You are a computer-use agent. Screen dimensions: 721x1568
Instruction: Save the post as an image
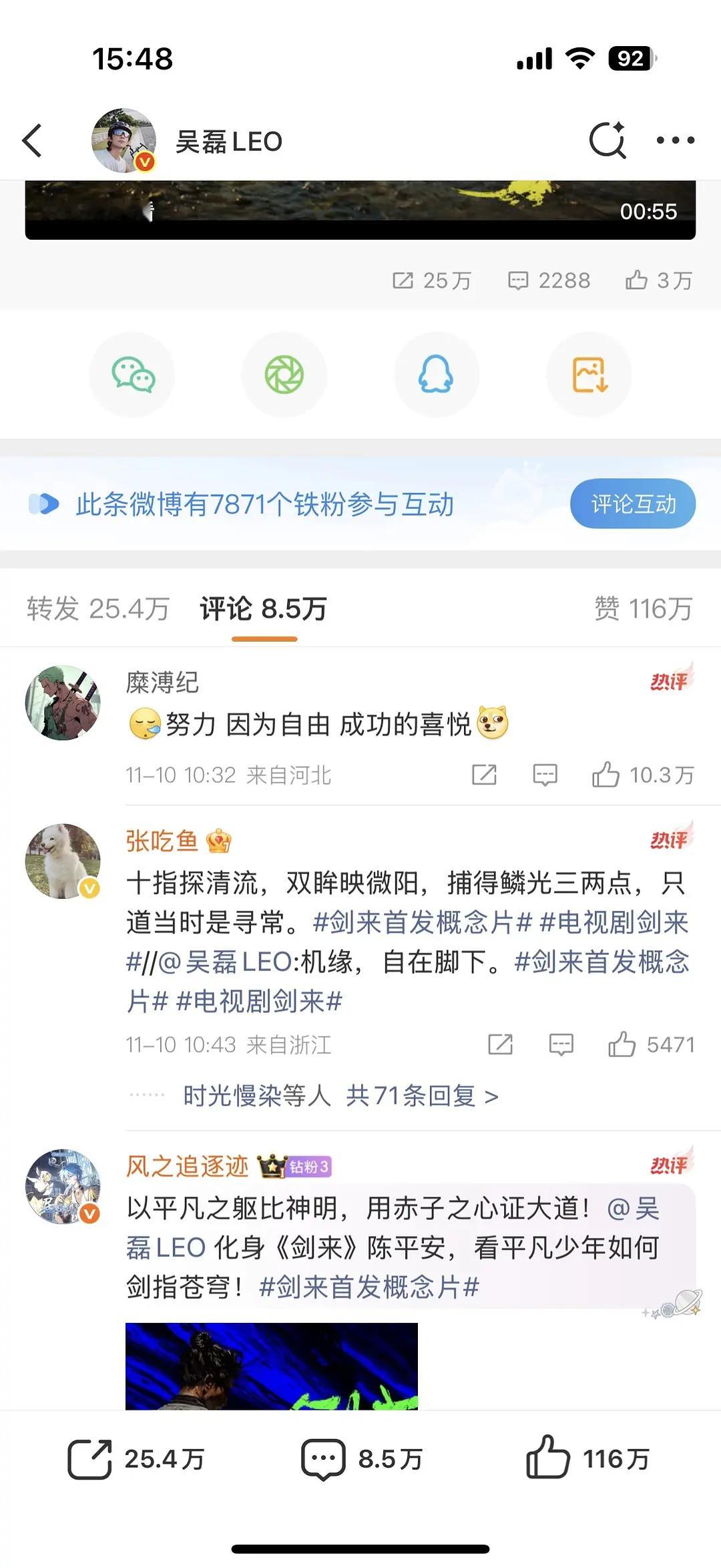click(x=589, y=375)
